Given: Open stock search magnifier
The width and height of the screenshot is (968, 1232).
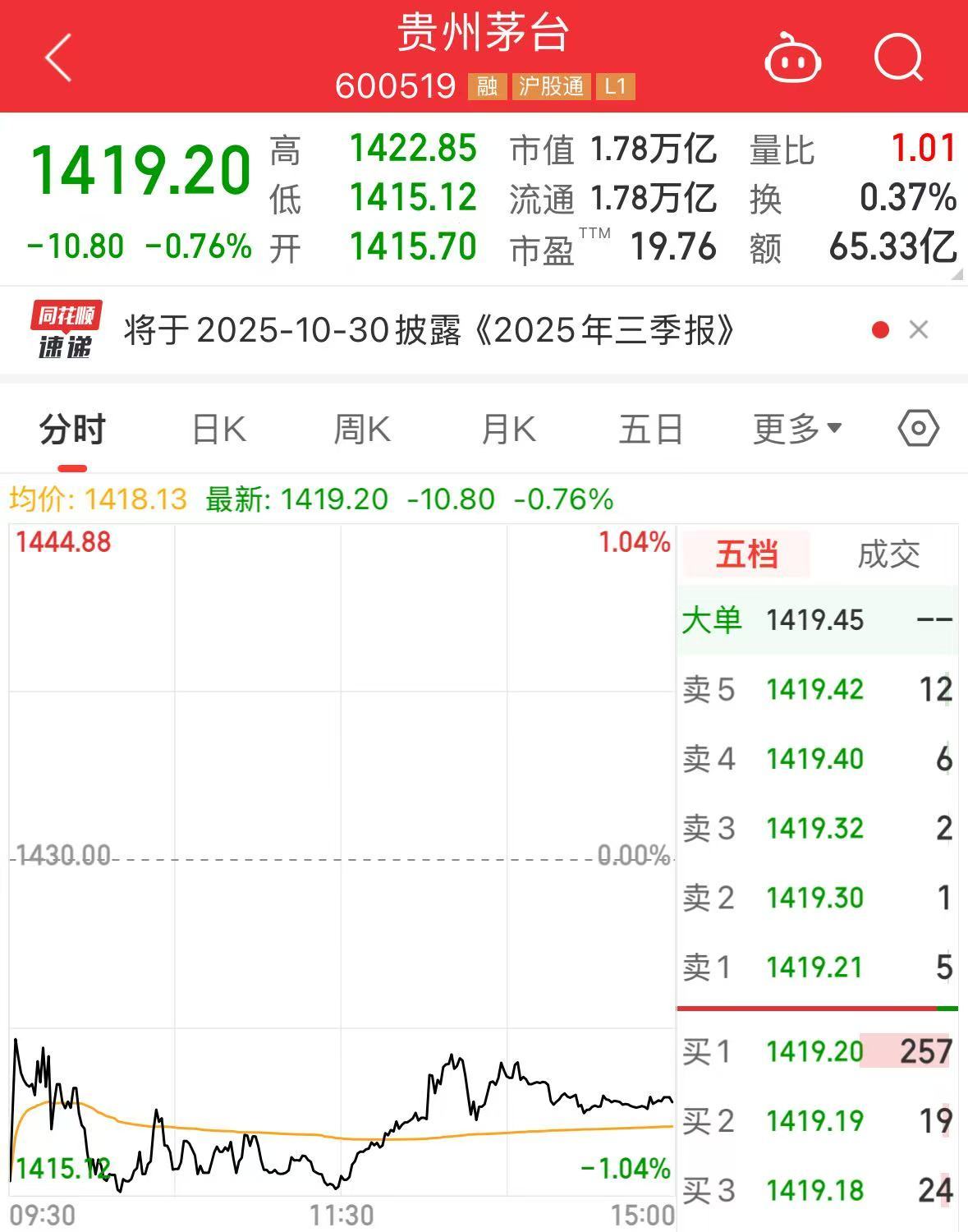Looking at the screenshot, I should 898,58.
